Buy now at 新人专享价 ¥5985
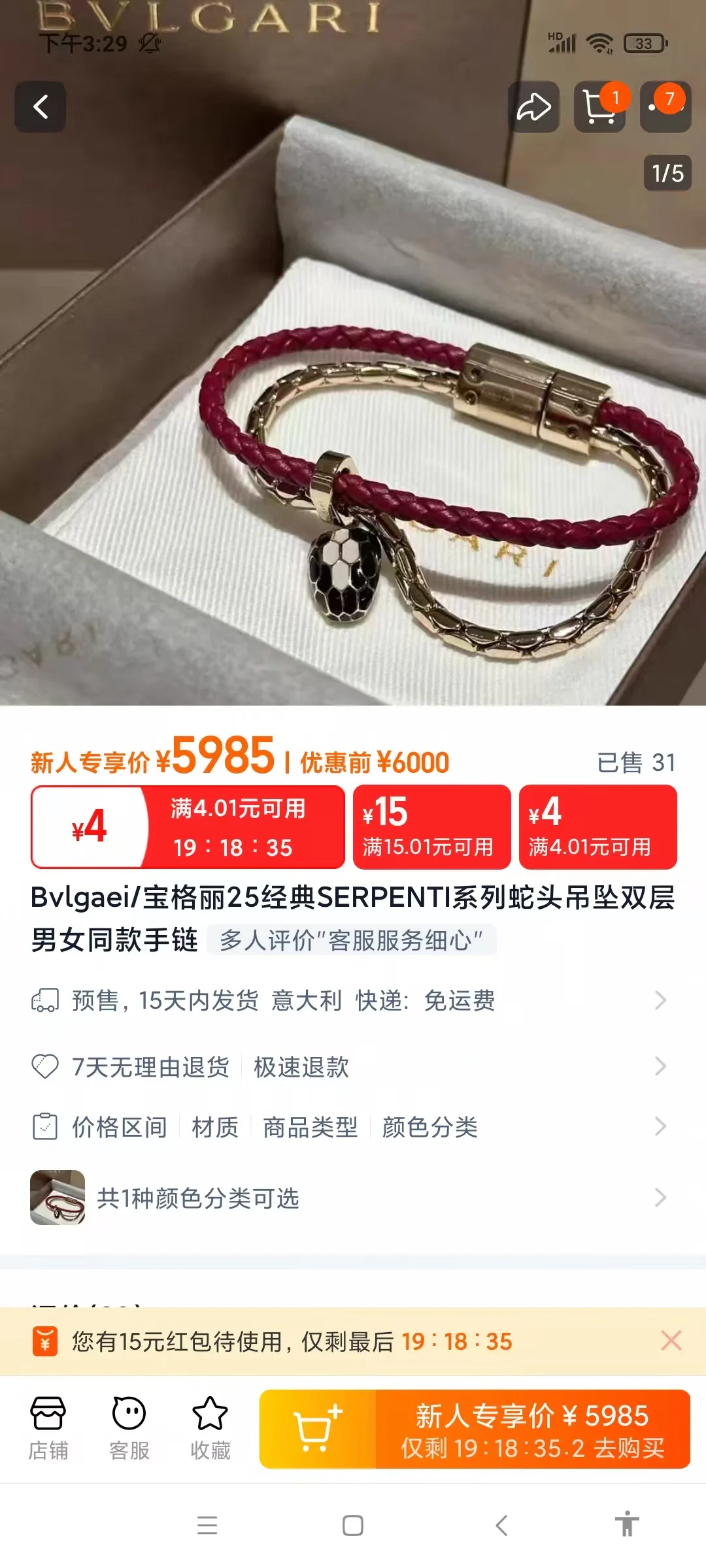This screenshot has width=706, height=1568. pyautogui.click(x=533, y=1429)
